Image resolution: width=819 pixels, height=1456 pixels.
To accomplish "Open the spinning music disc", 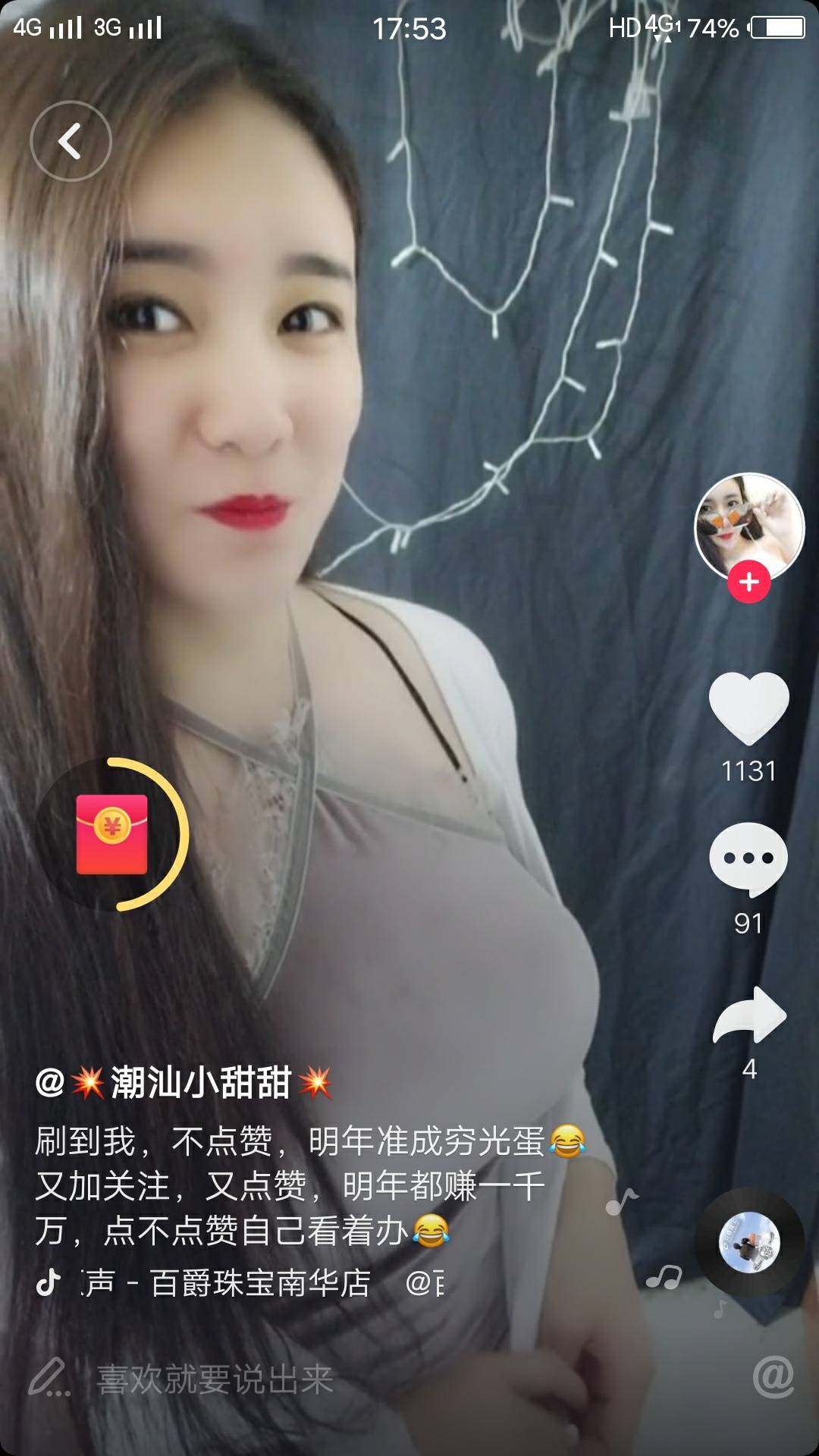I will click(x=749, y=1242).
